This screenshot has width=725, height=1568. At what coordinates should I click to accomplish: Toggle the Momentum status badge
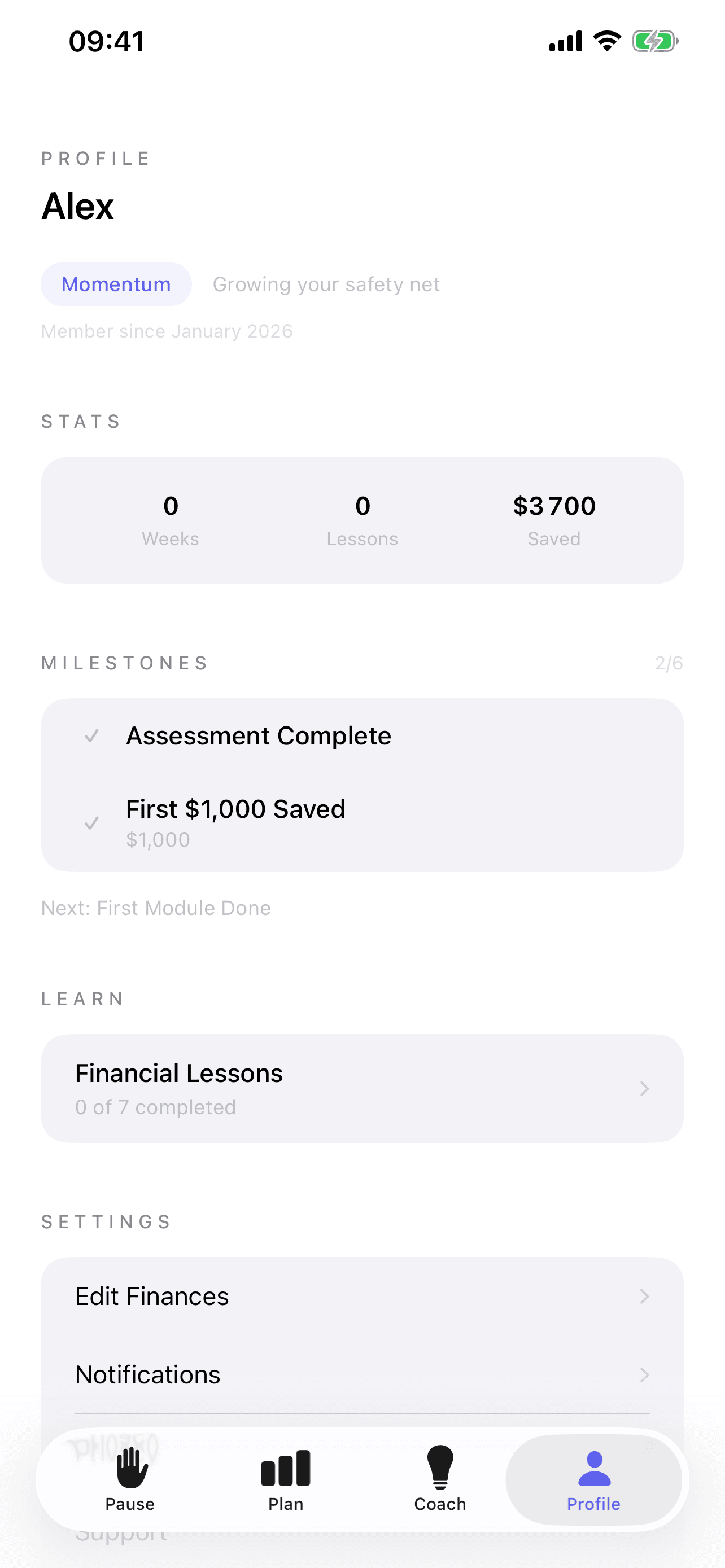116,284
